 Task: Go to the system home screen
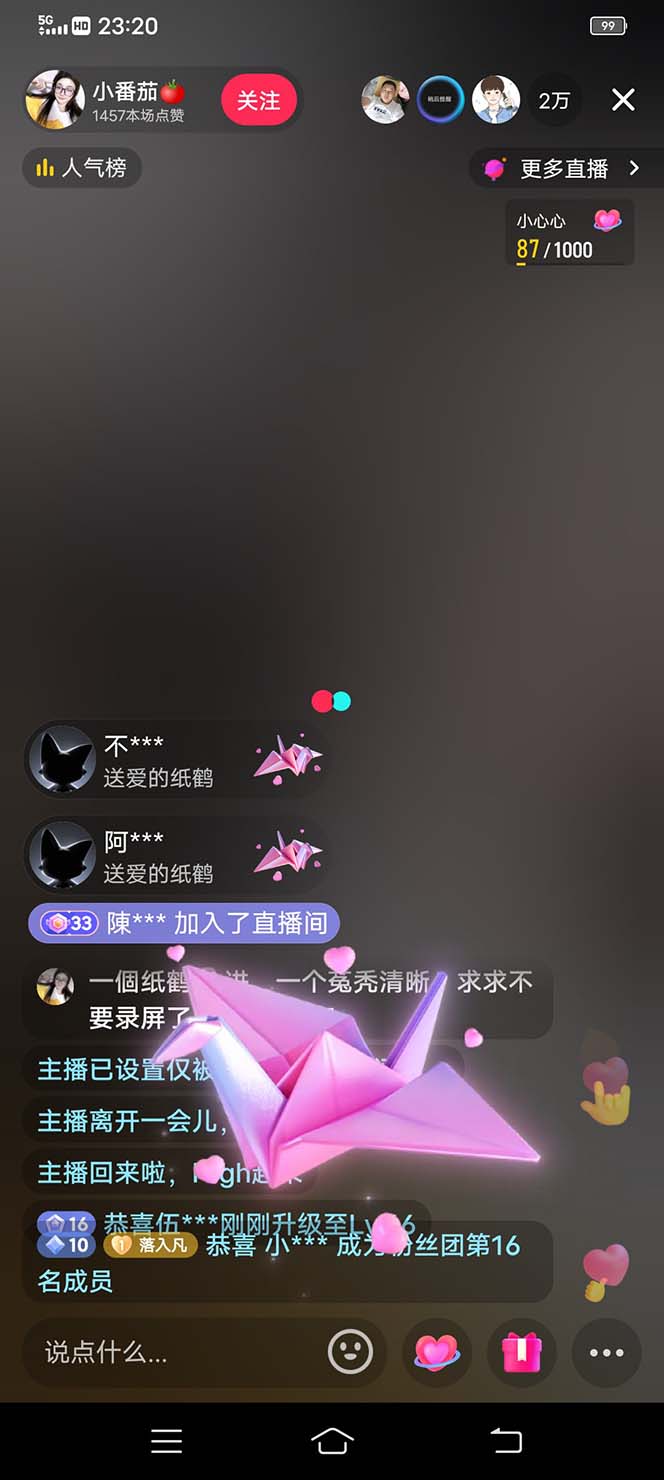tap(332, 1440)
